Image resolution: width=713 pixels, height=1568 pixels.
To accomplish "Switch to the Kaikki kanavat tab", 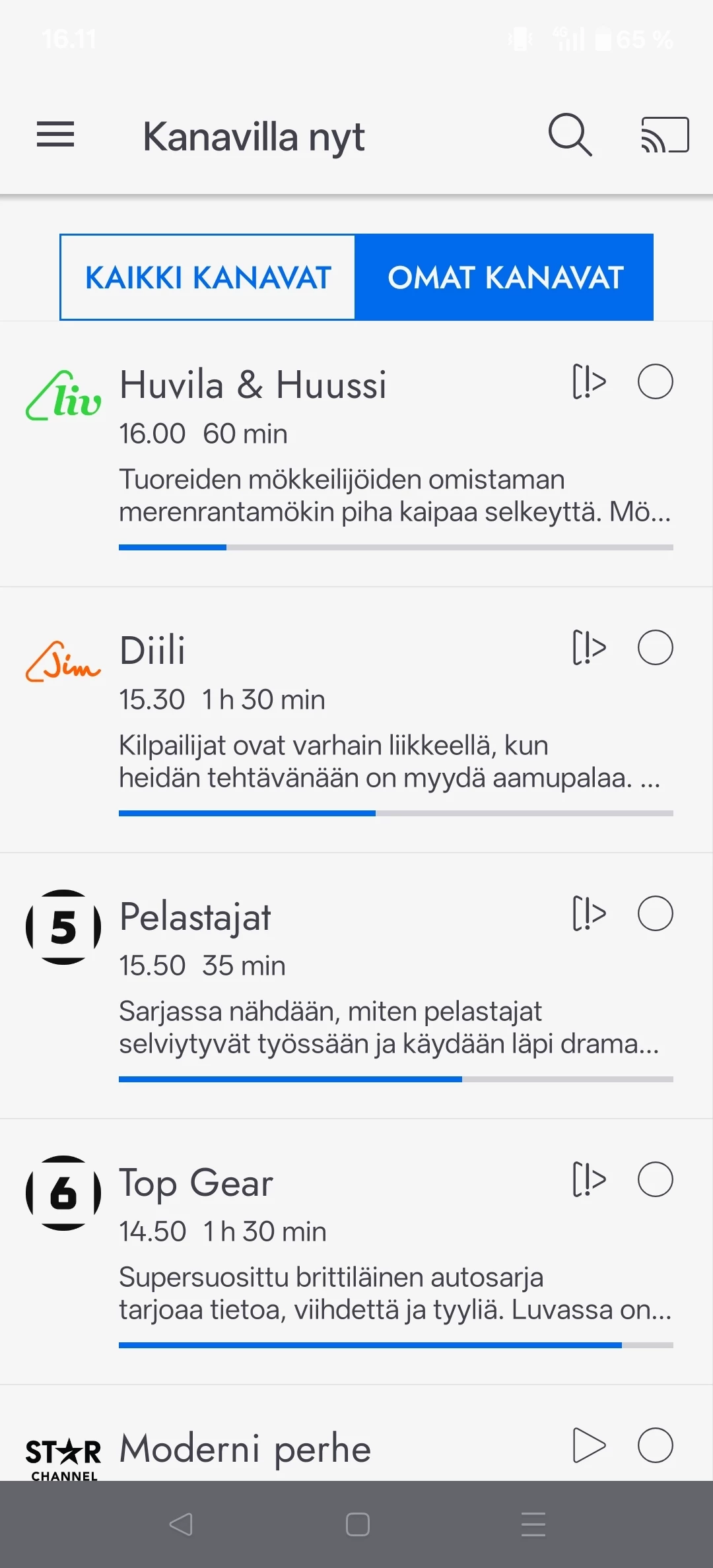I will point(208,277).
